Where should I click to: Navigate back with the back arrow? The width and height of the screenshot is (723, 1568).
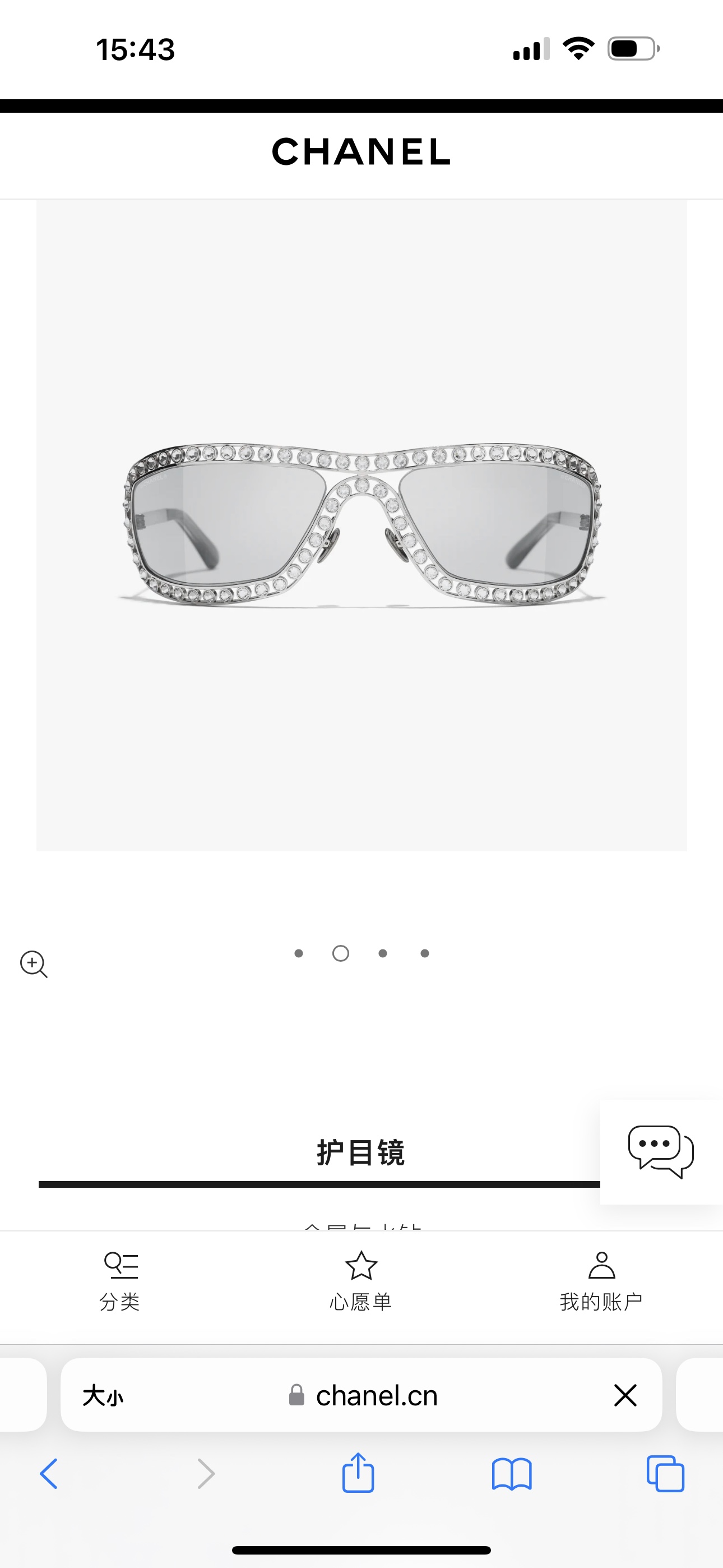tap(49, 1475)
